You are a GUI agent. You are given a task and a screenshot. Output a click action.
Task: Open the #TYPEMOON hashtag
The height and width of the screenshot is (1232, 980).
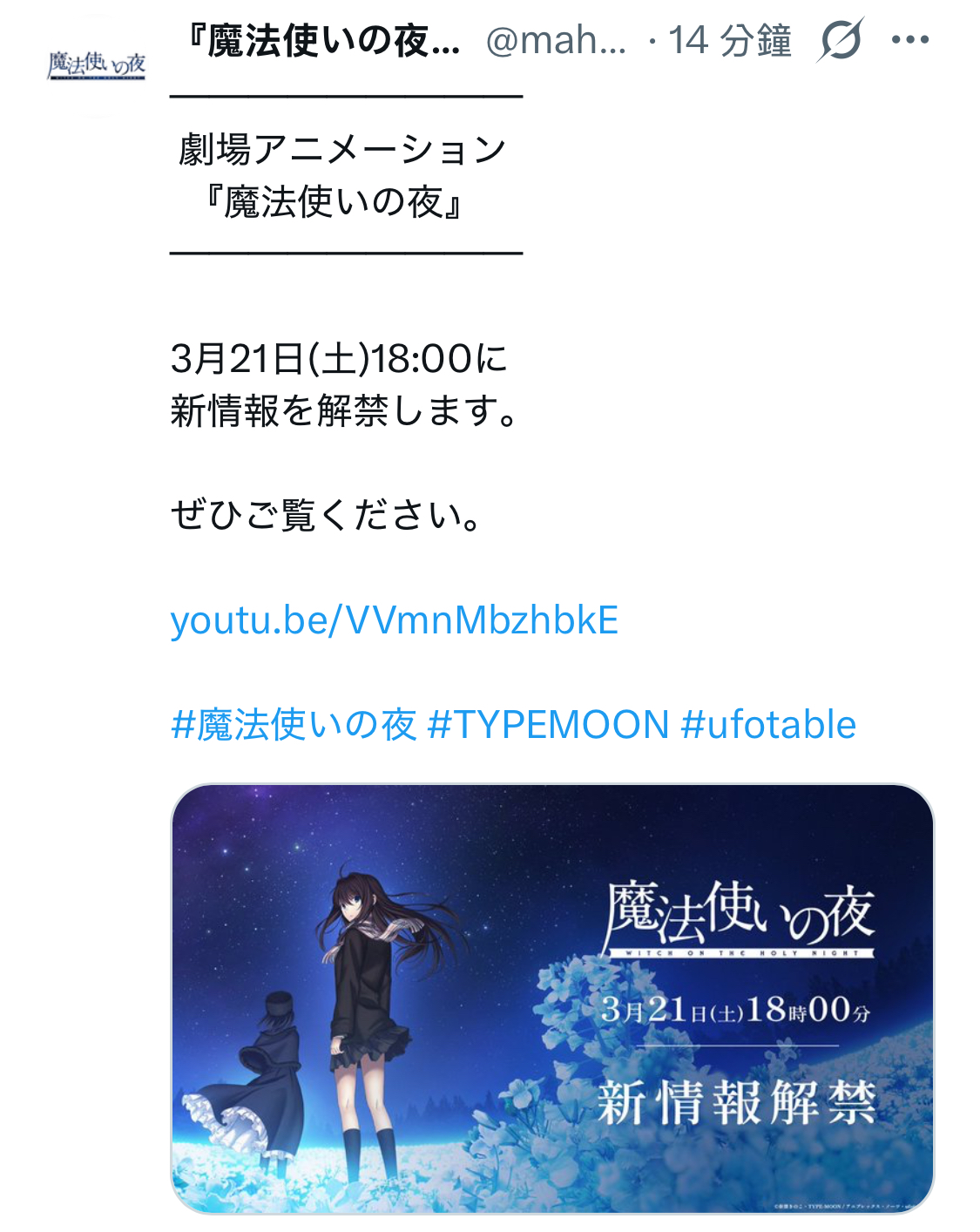(549, 725)
